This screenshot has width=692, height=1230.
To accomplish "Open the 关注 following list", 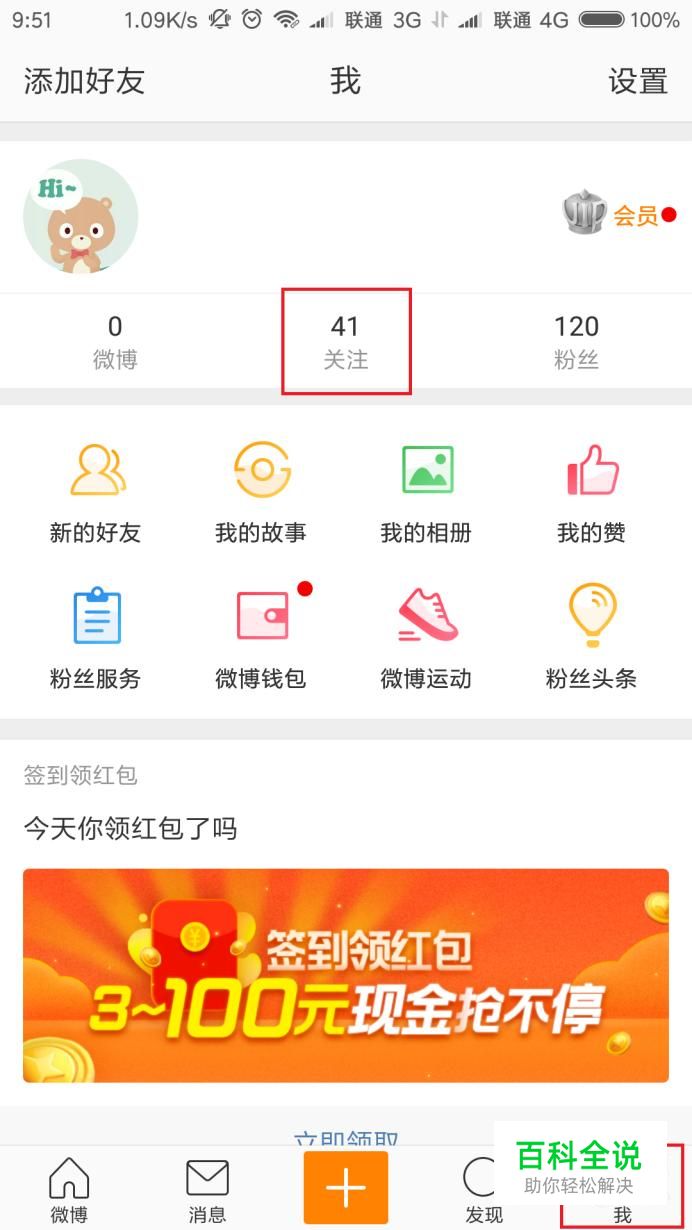I will 346,341.
